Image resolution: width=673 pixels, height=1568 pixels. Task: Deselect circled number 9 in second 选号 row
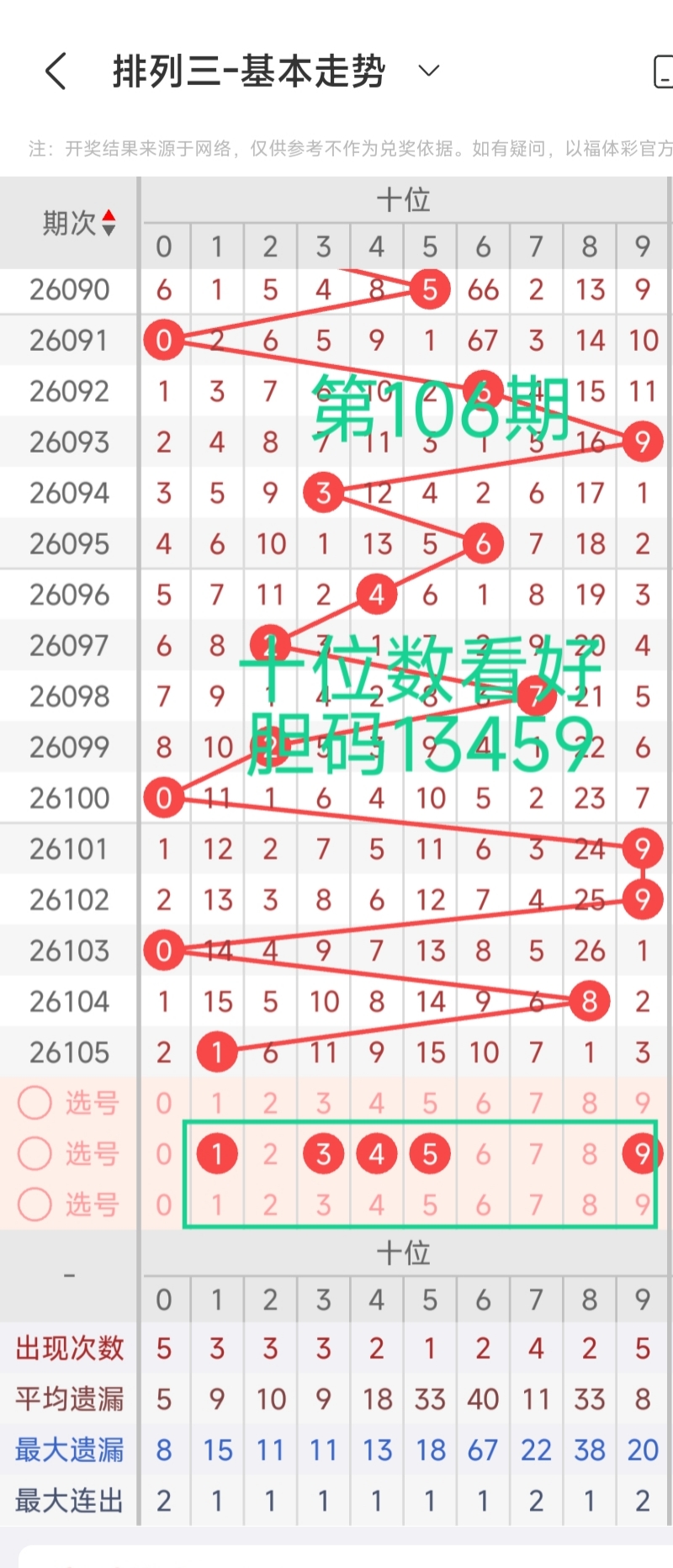tap(643, 1153)
